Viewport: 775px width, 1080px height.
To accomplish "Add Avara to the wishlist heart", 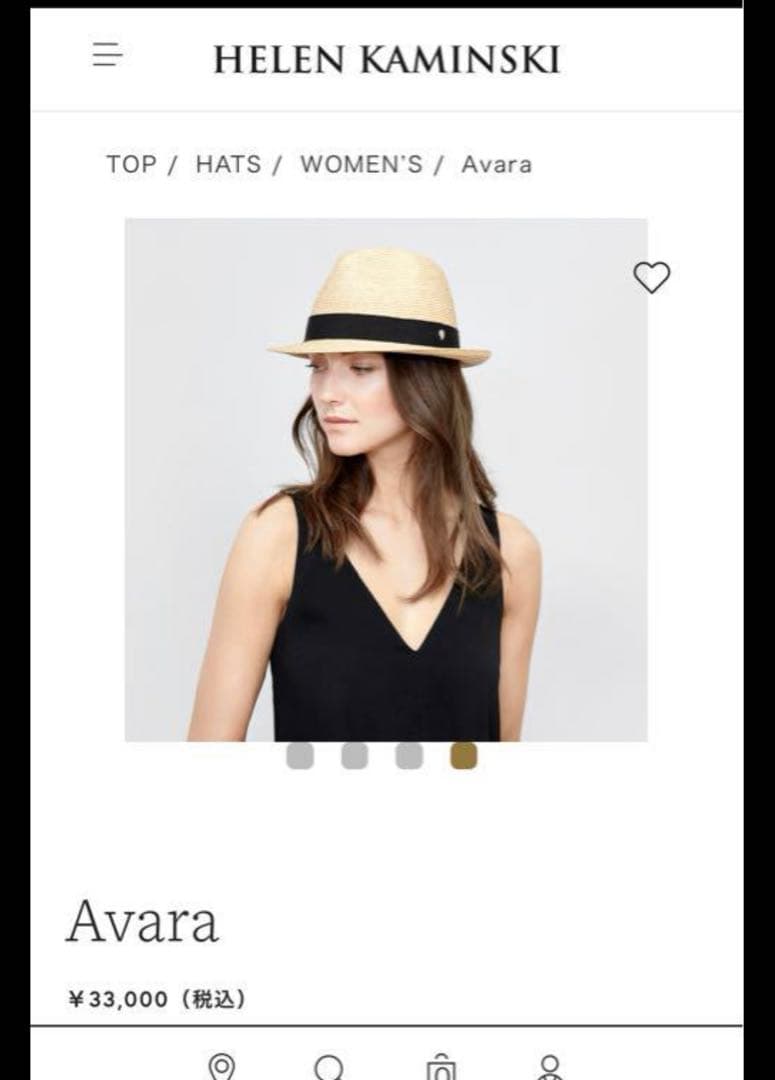I will [652, 277].
